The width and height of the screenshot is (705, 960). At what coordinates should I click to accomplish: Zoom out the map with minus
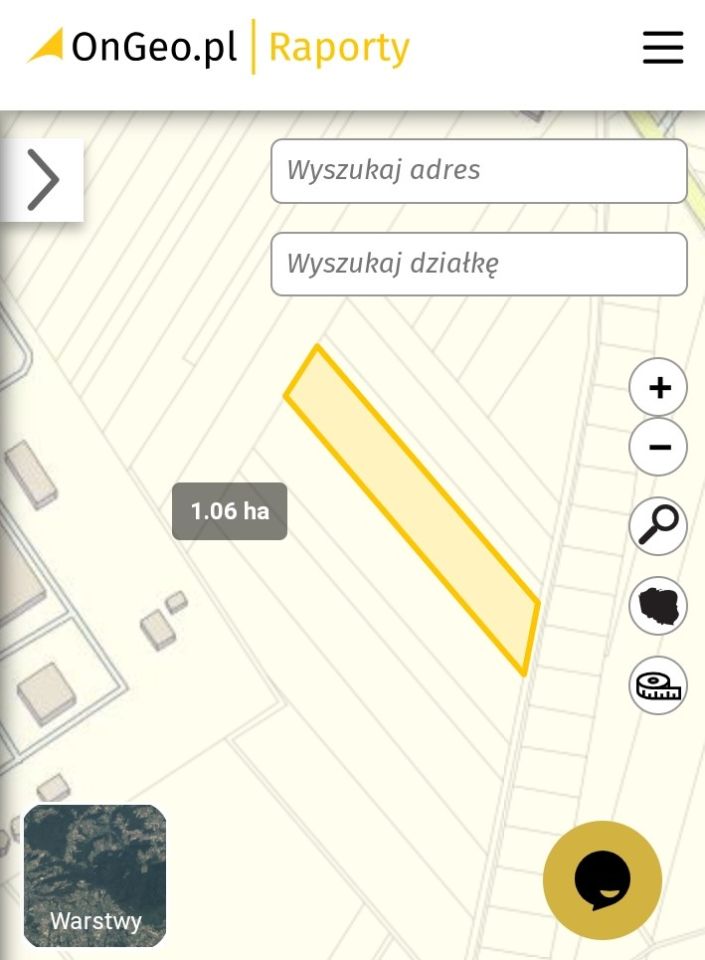658,447
